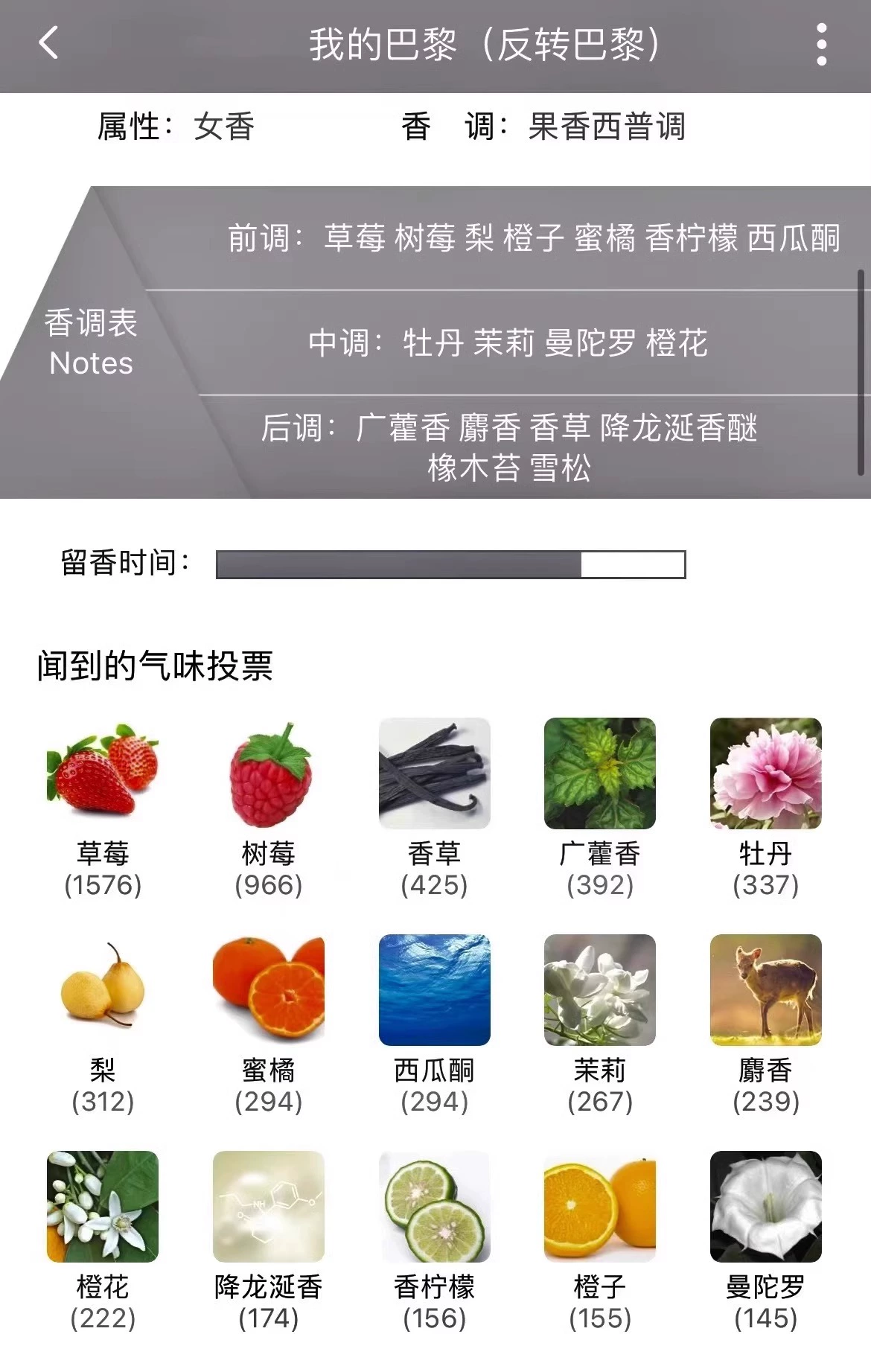This screenshot has width=871, height=1372.
Task: Vote for the 牡丹 scent
Action: [765, 773]
